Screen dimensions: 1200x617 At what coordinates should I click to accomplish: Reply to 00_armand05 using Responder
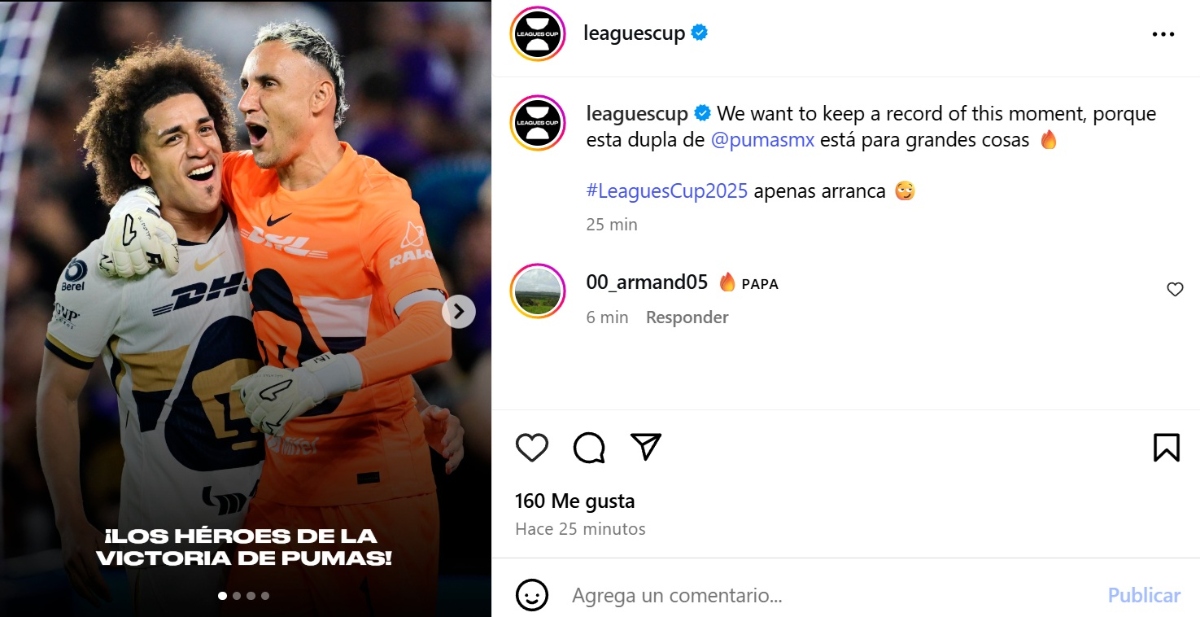point(687,317)
